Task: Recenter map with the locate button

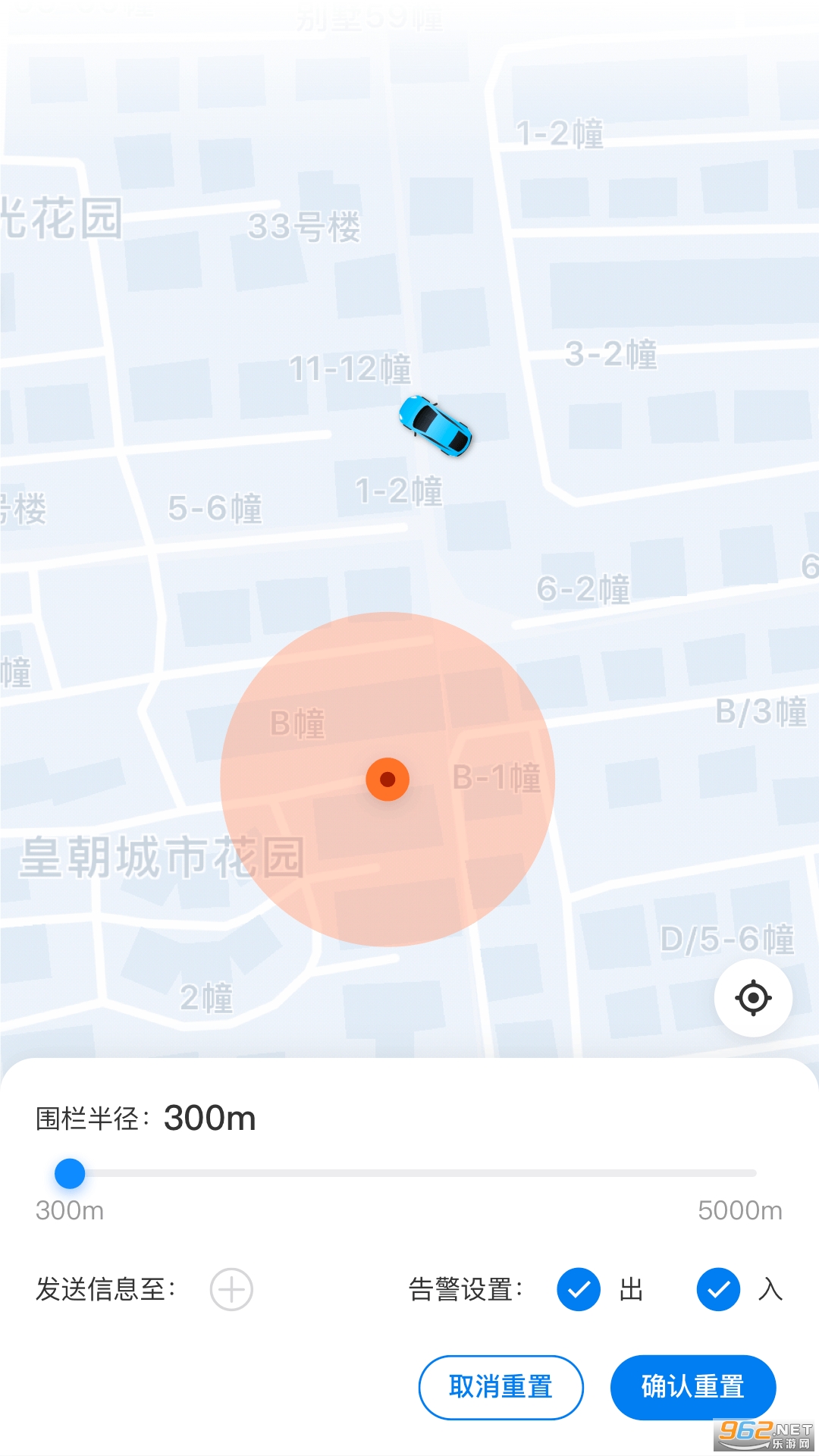Action: 753,997
